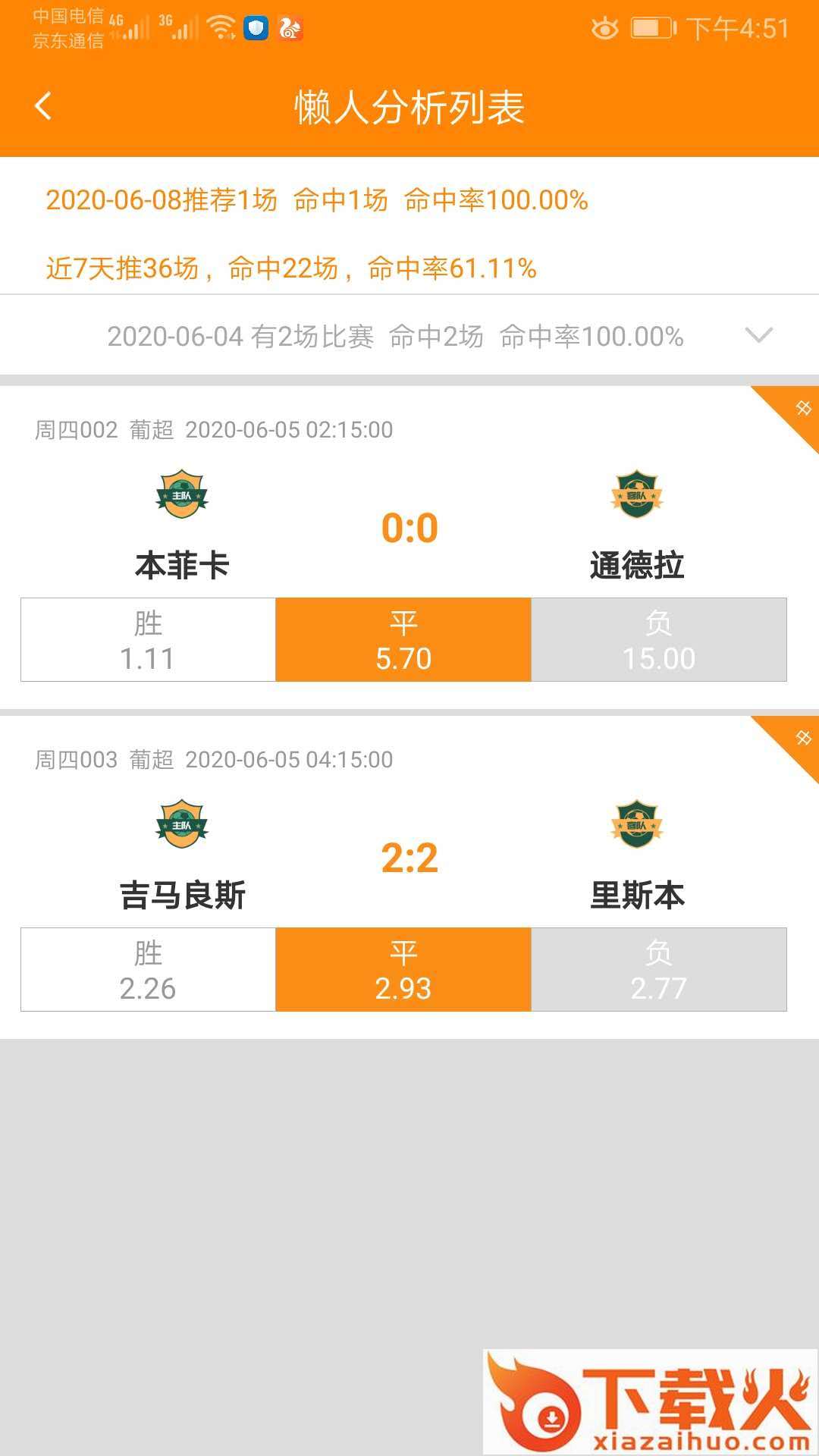Expand the 2020-06-04 match date dropdown

tap(758, 335)
